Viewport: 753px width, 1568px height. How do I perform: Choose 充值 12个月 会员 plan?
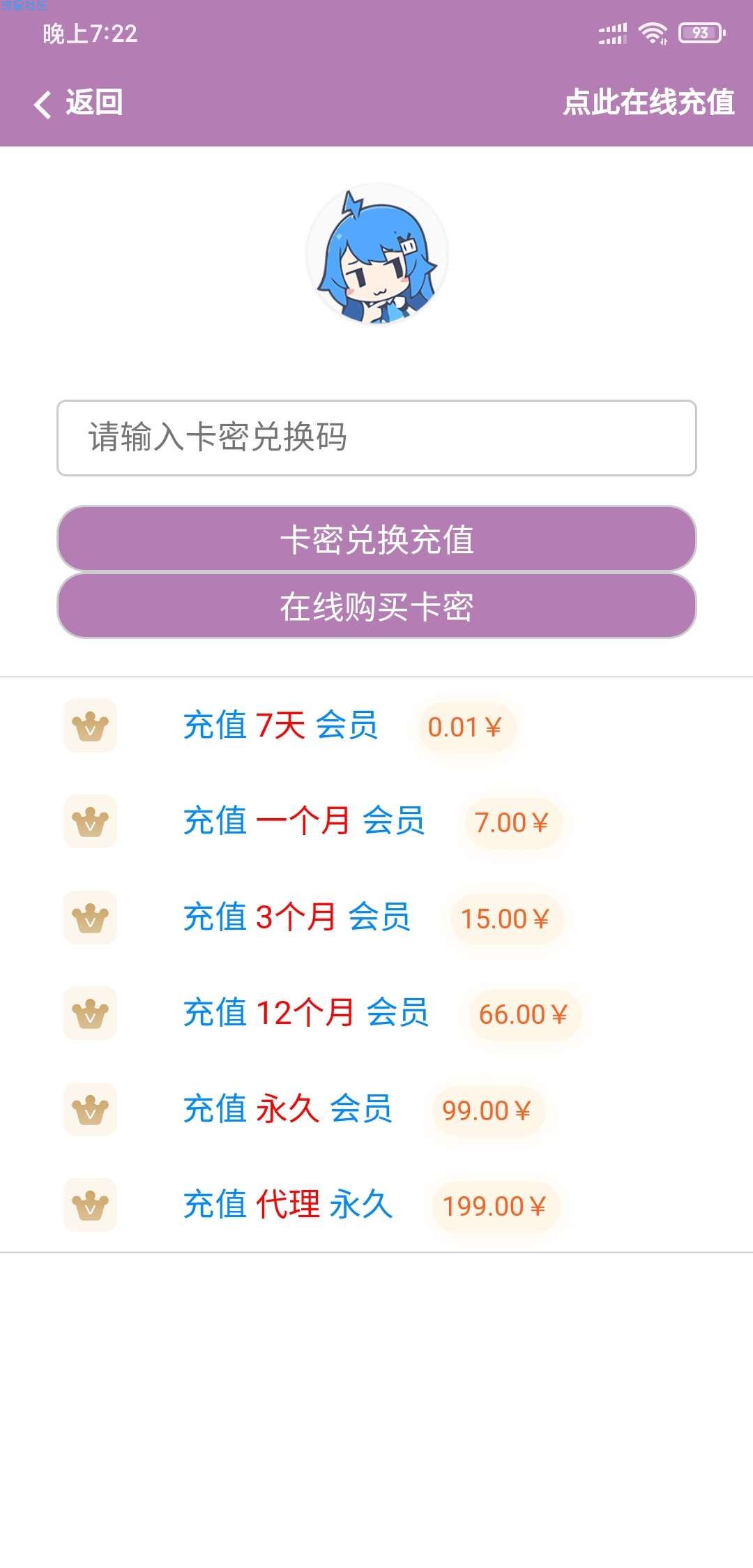tap(306, 1013)
